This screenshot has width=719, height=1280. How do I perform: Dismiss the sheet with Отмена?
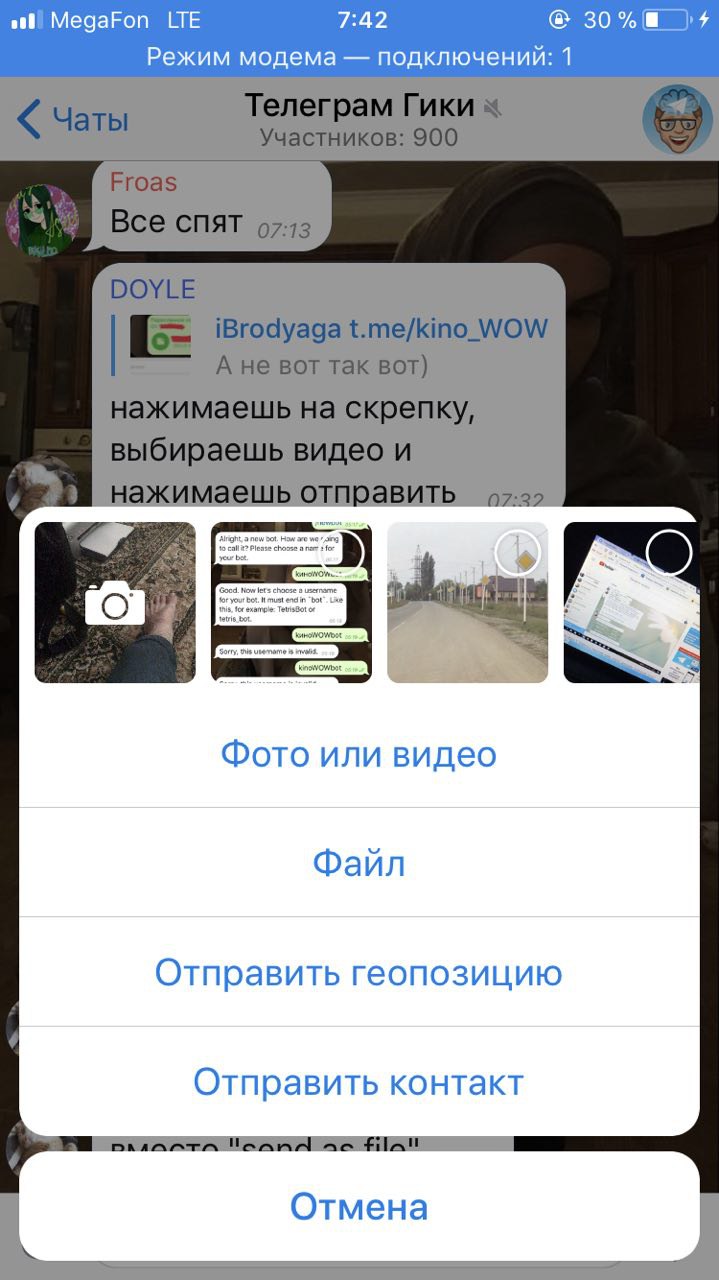point(359,1206)
